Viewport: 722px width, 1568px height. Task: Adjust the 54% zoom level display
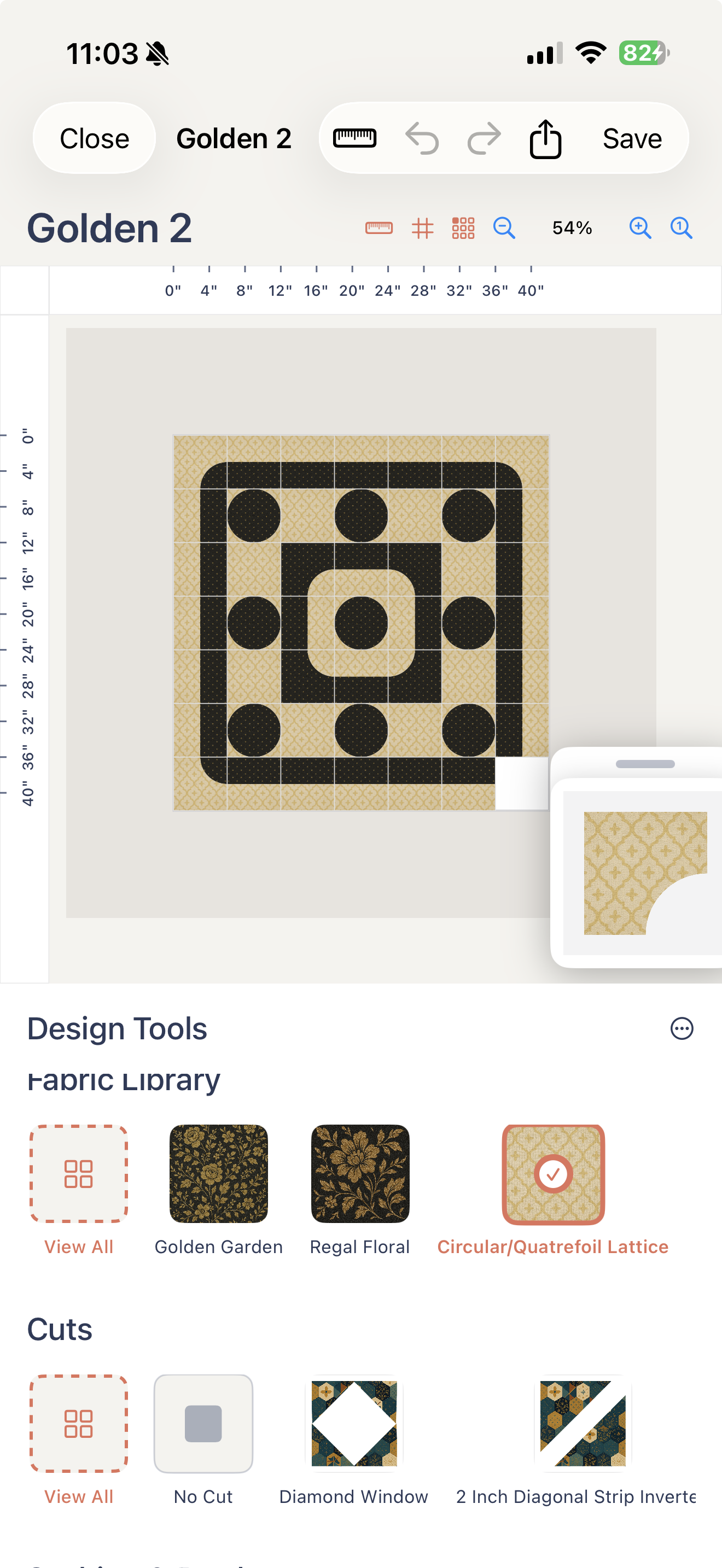tap(571, 229)
